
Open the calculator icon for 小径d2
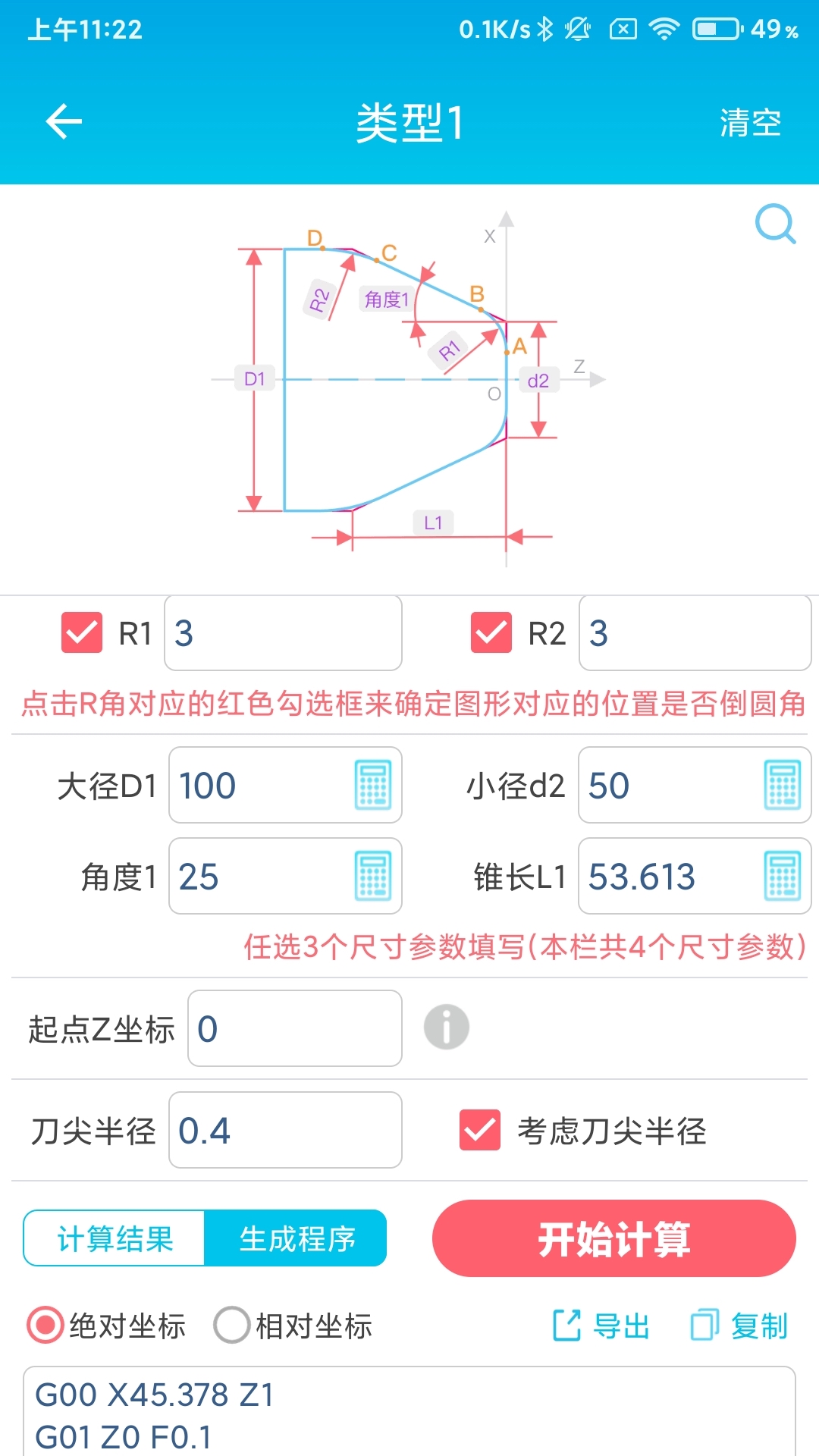click(x=783, y=785)
